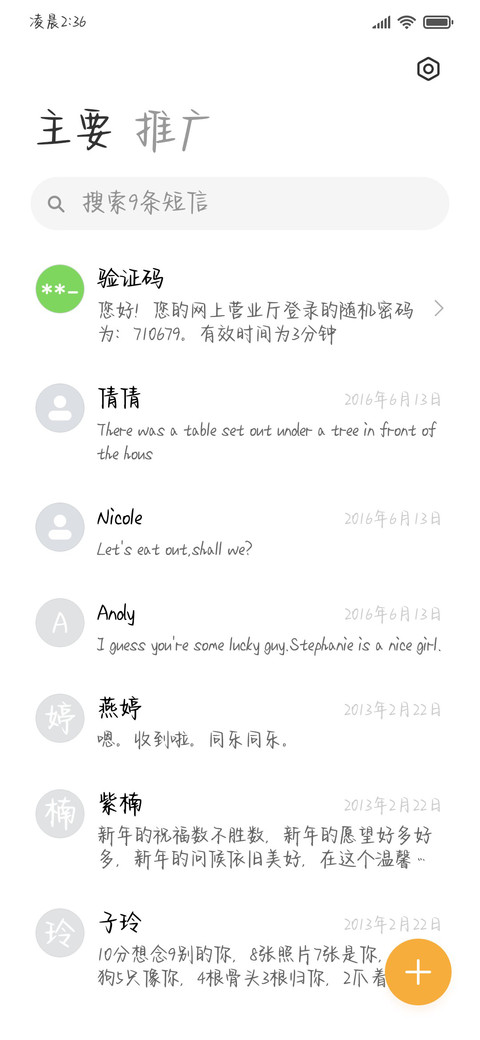Open the 验证码 message group
This screenshot has width=480, height=1040.
coord(240,307)
